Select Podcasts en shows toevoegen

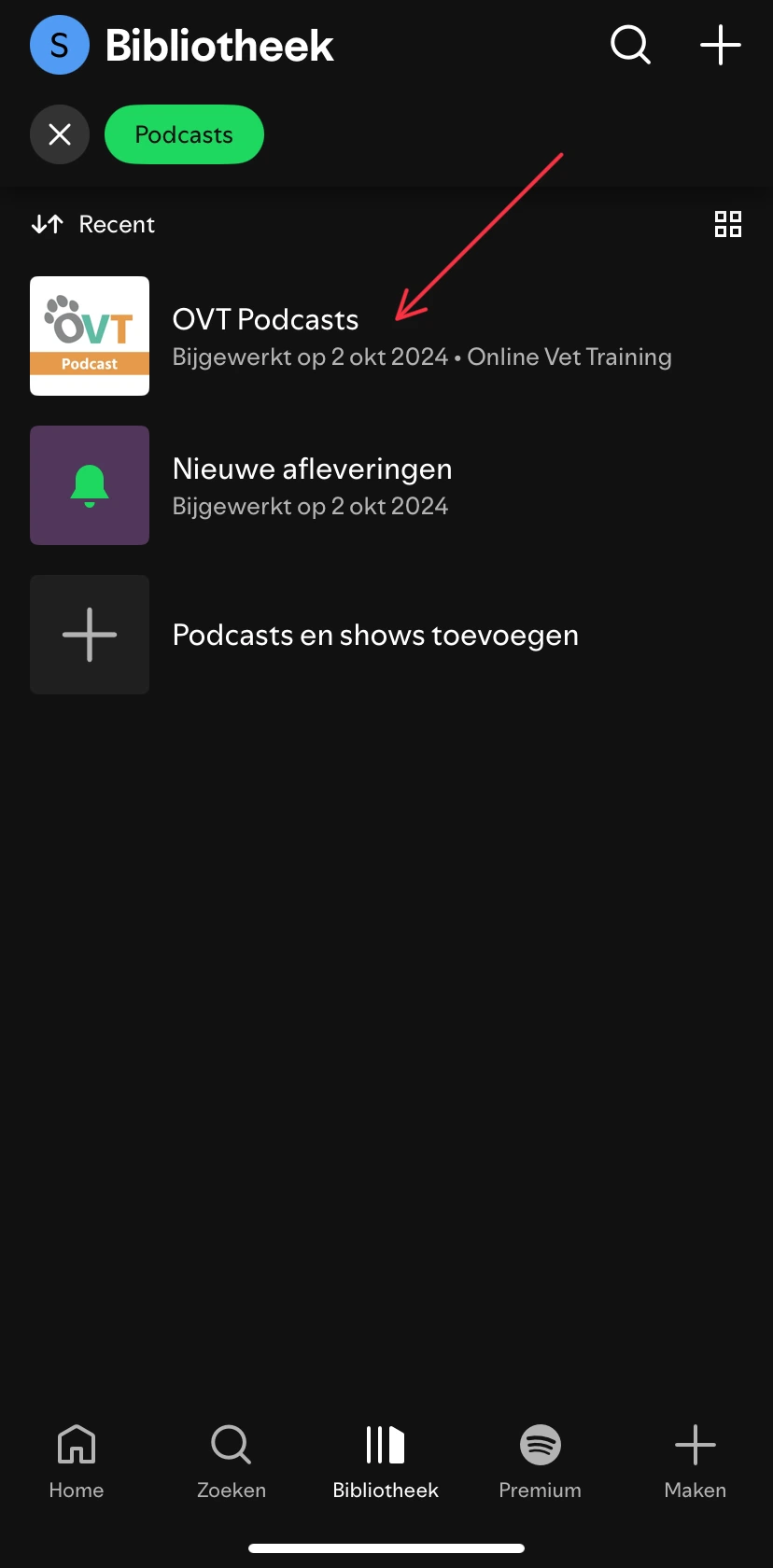373,635
